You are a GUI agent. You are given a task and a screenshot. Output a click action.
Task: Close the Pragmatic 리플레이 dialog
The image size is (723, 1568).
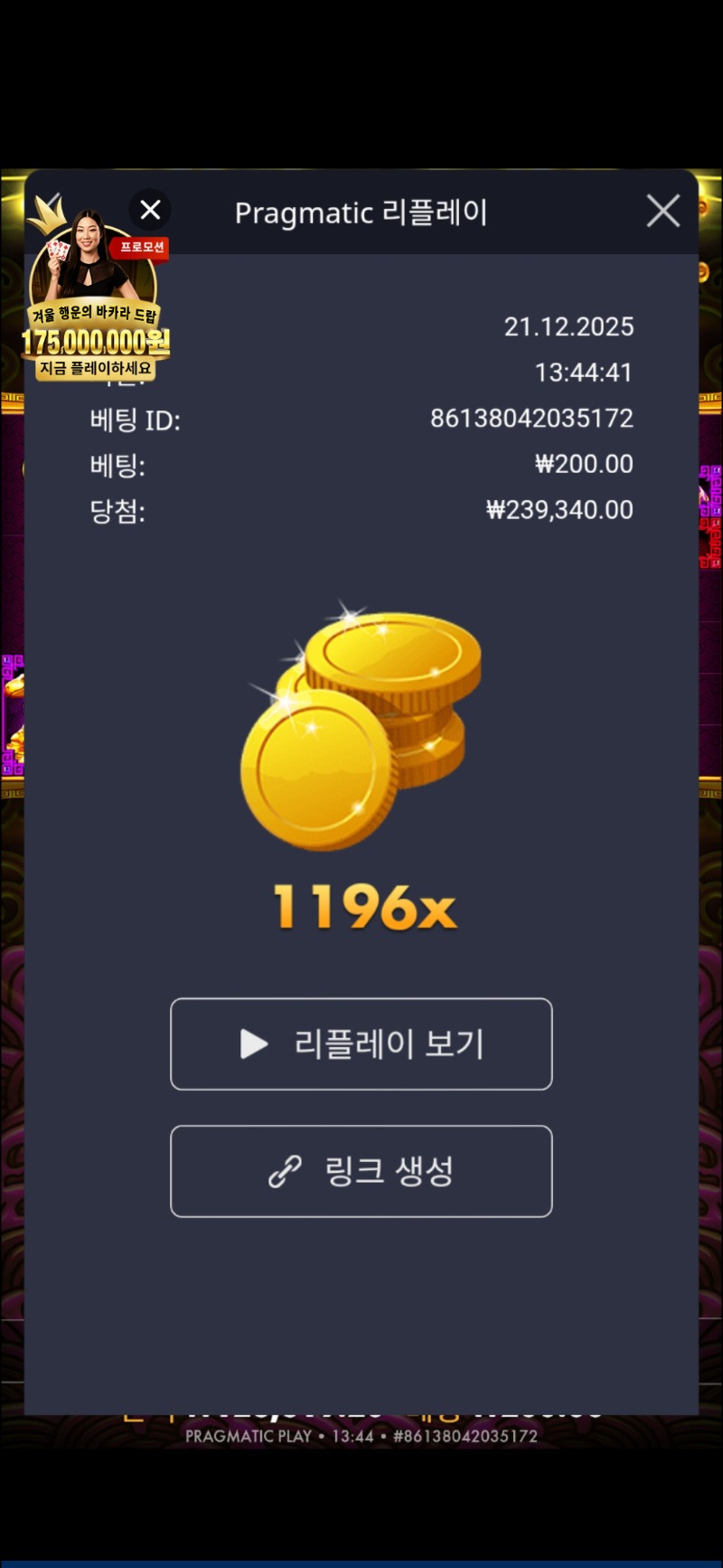[x=662, y=212]
